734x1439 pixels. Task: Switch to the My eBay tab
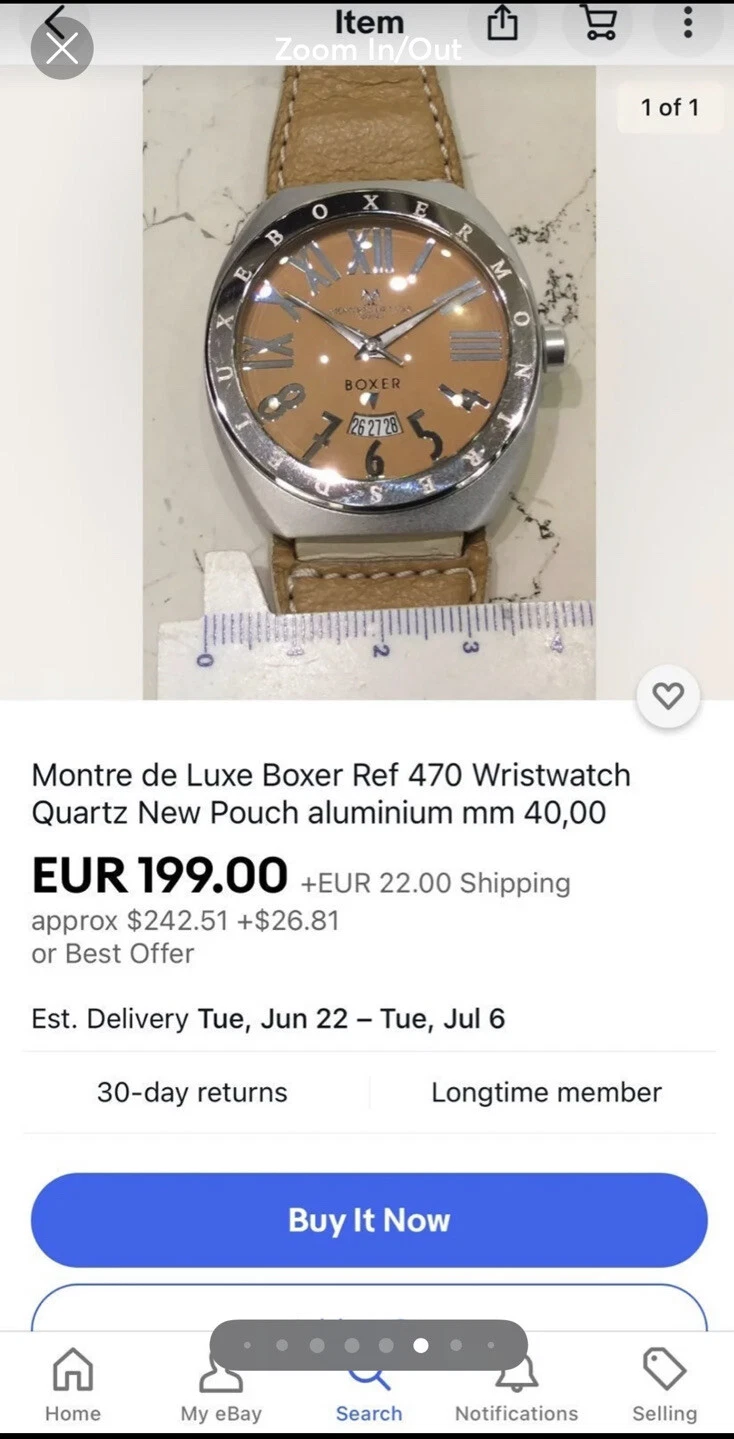tap(221, 1387)
